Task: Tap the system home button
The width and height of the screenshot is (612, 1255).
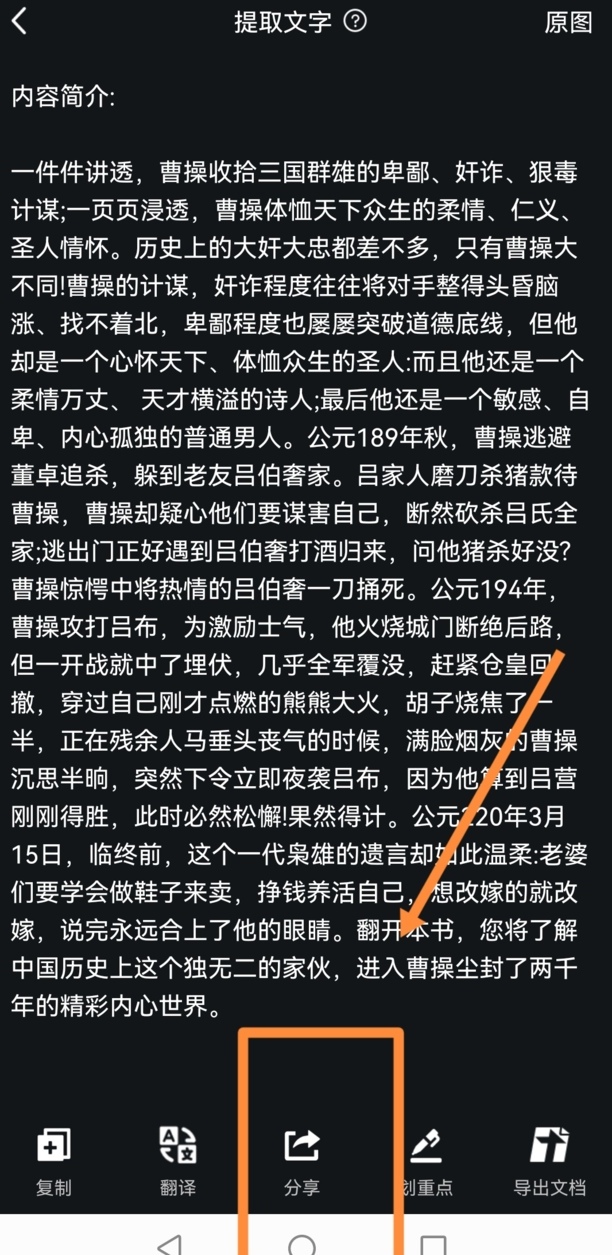Action: click(x=301, y=1244)
